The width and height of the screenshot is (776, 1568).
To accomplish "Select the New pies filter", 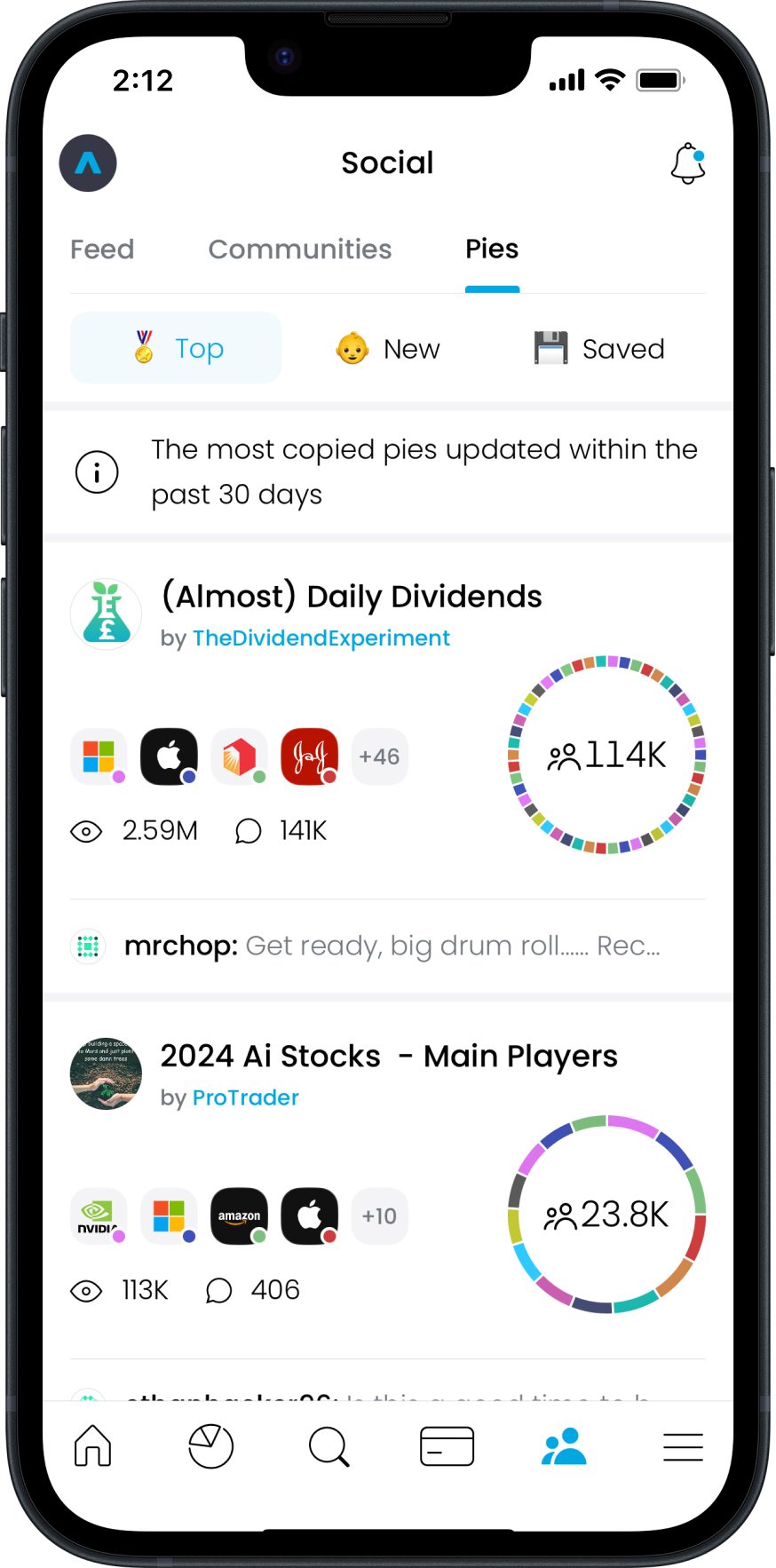I will tap(388, 349).
